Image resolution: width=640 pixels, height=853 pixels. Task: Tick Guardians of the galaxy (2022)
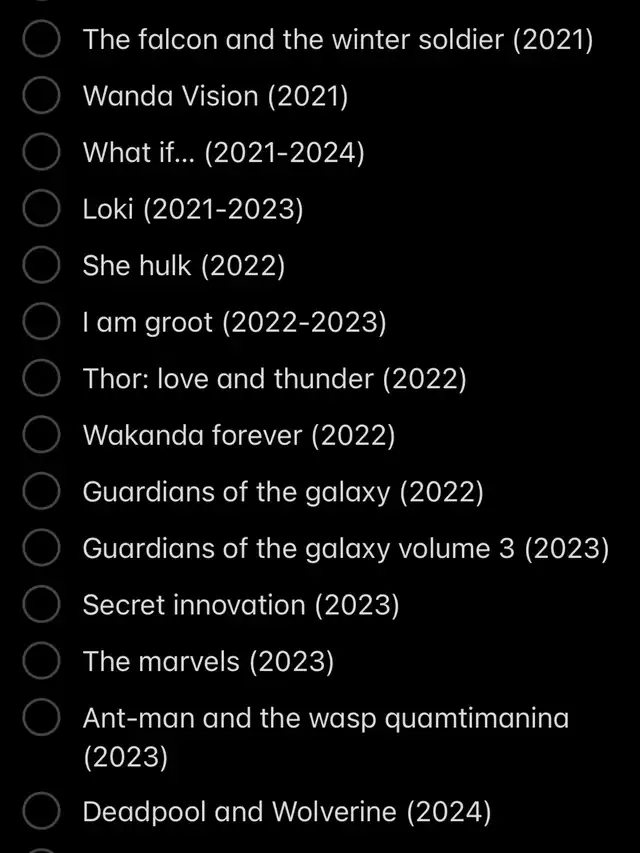(x=40, y=493)
